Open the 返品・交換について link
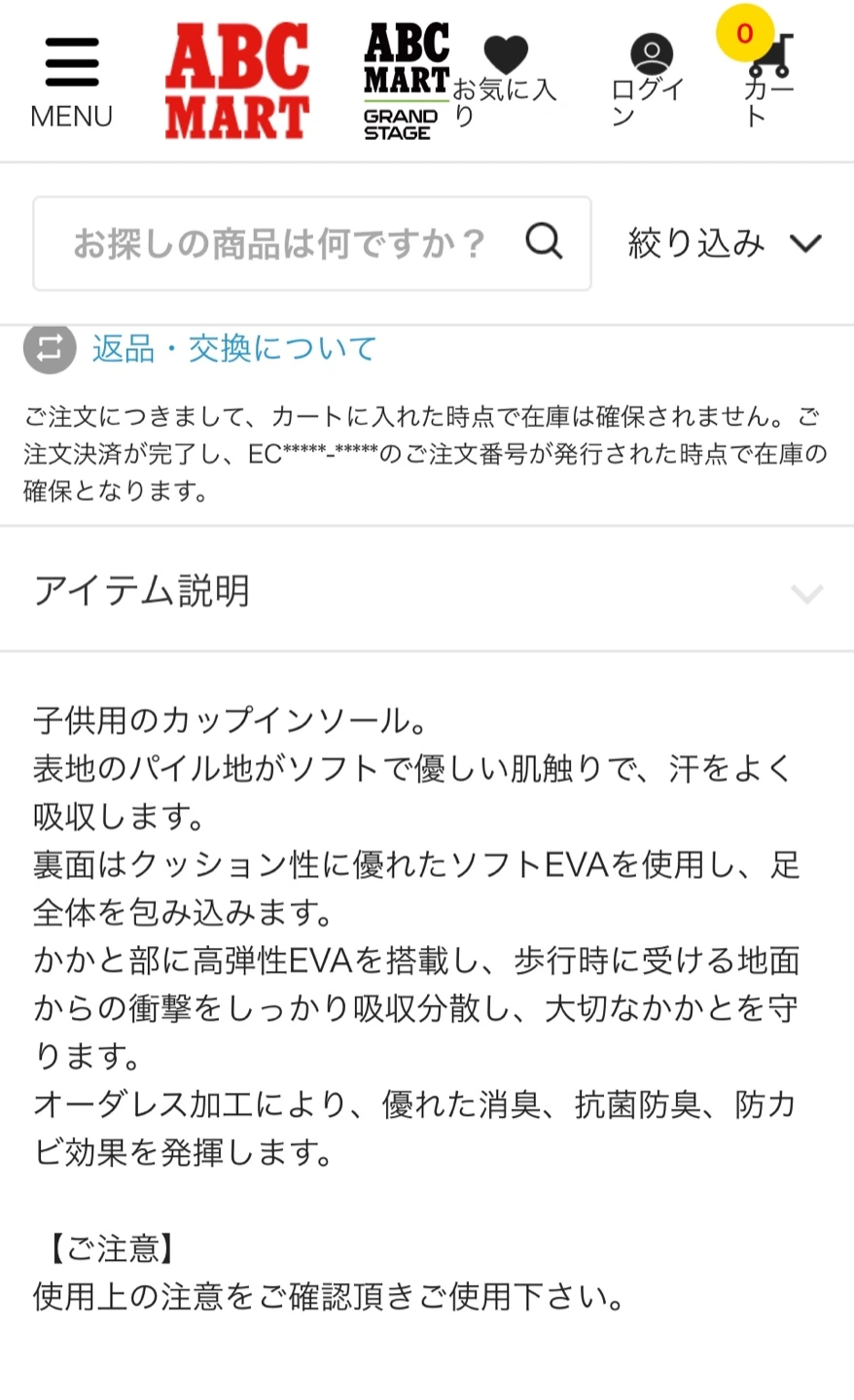Viewport: 854px width, 1400px height. (x=234, y=348)
